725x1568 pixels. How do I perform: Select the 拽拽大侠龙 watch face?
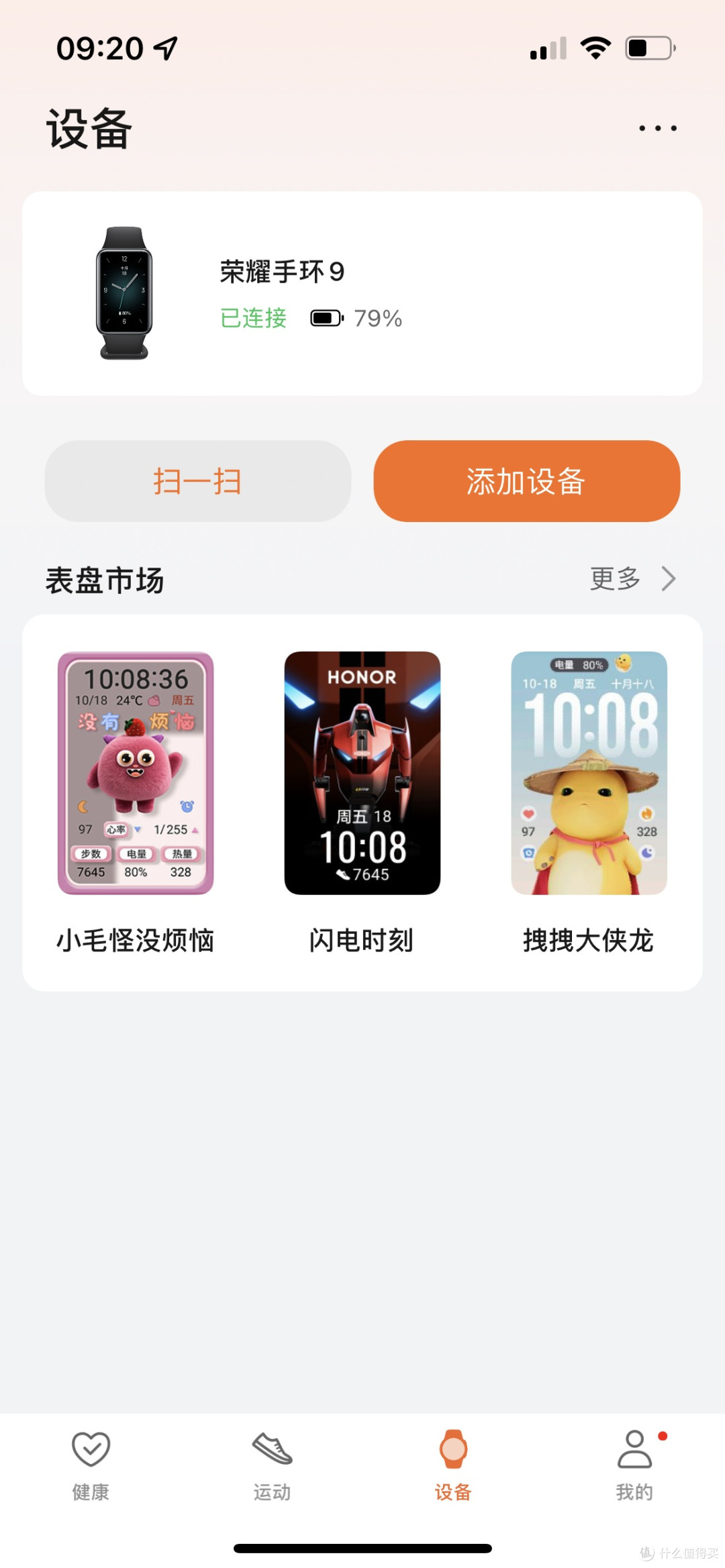(x=589, y=803)
